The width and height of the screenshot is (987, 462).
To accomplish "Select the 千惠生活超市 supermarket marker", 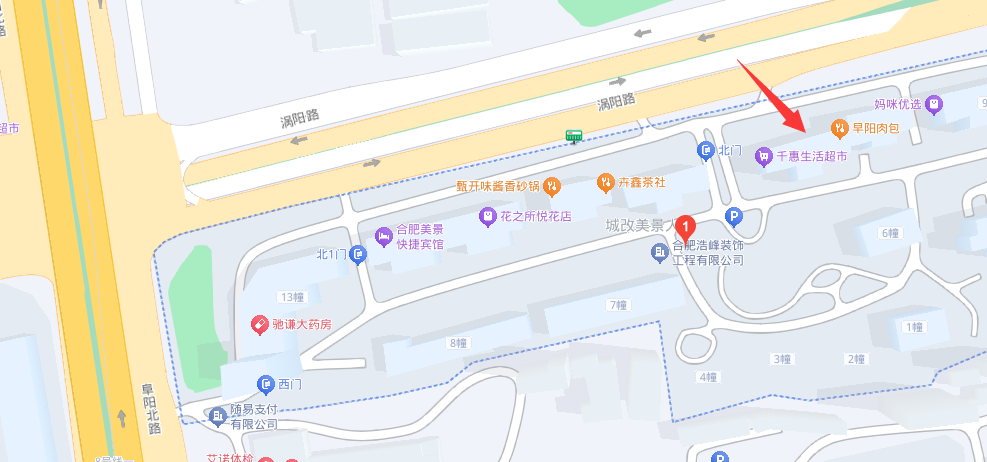I will tap(765, 156).
